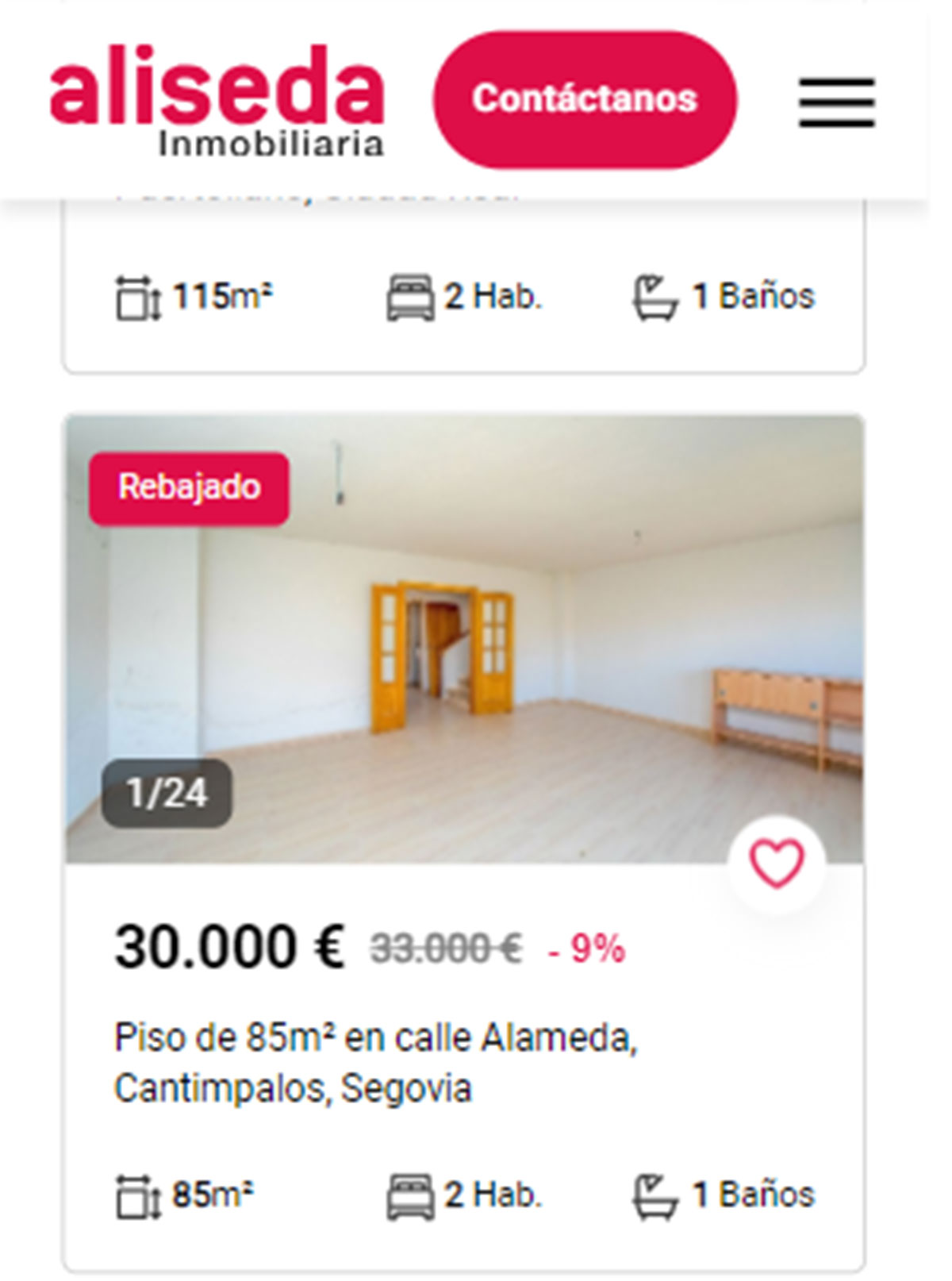This screenshot has width=952, height=1281.
Task: Open the hamburger menu
Action: tap(836, 102)
